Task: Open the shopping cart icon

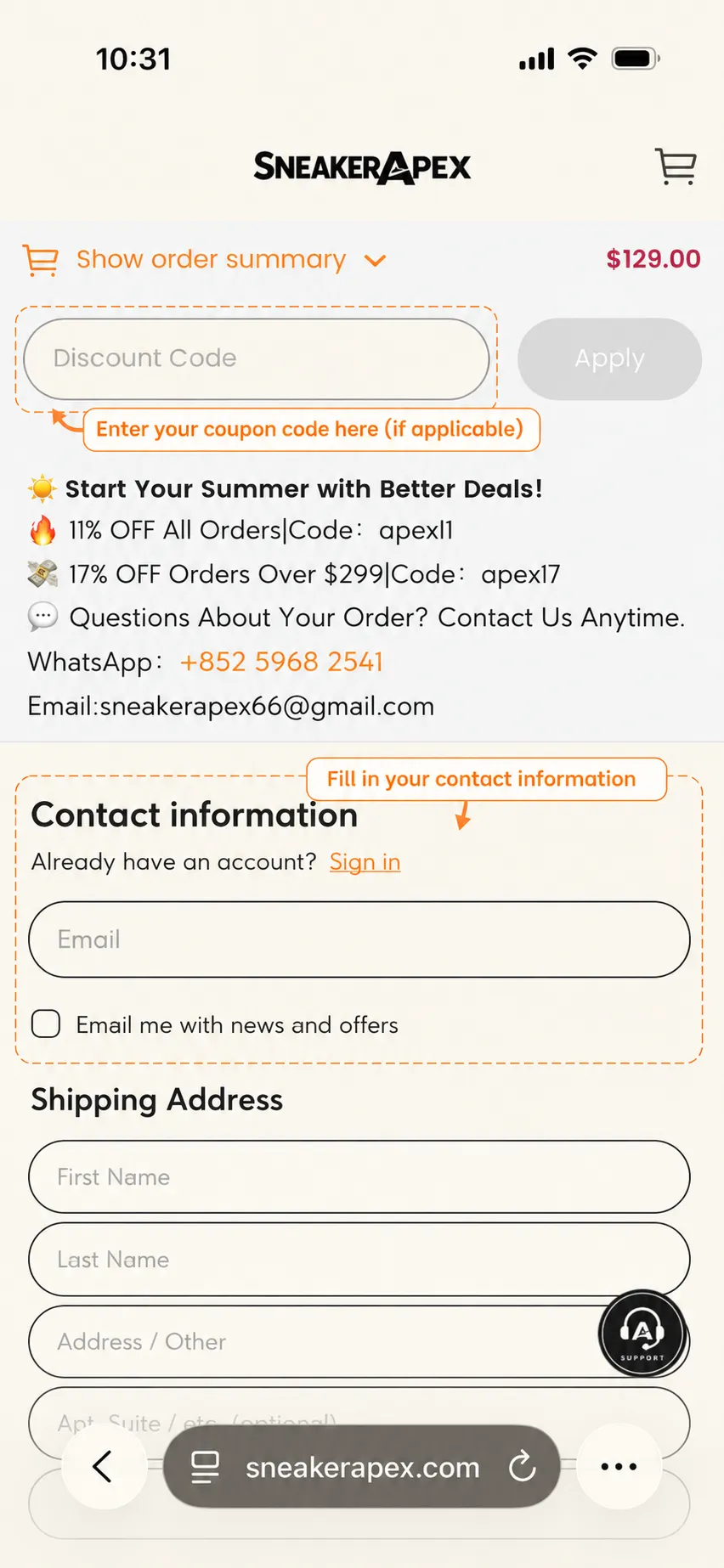Action: 676,166
